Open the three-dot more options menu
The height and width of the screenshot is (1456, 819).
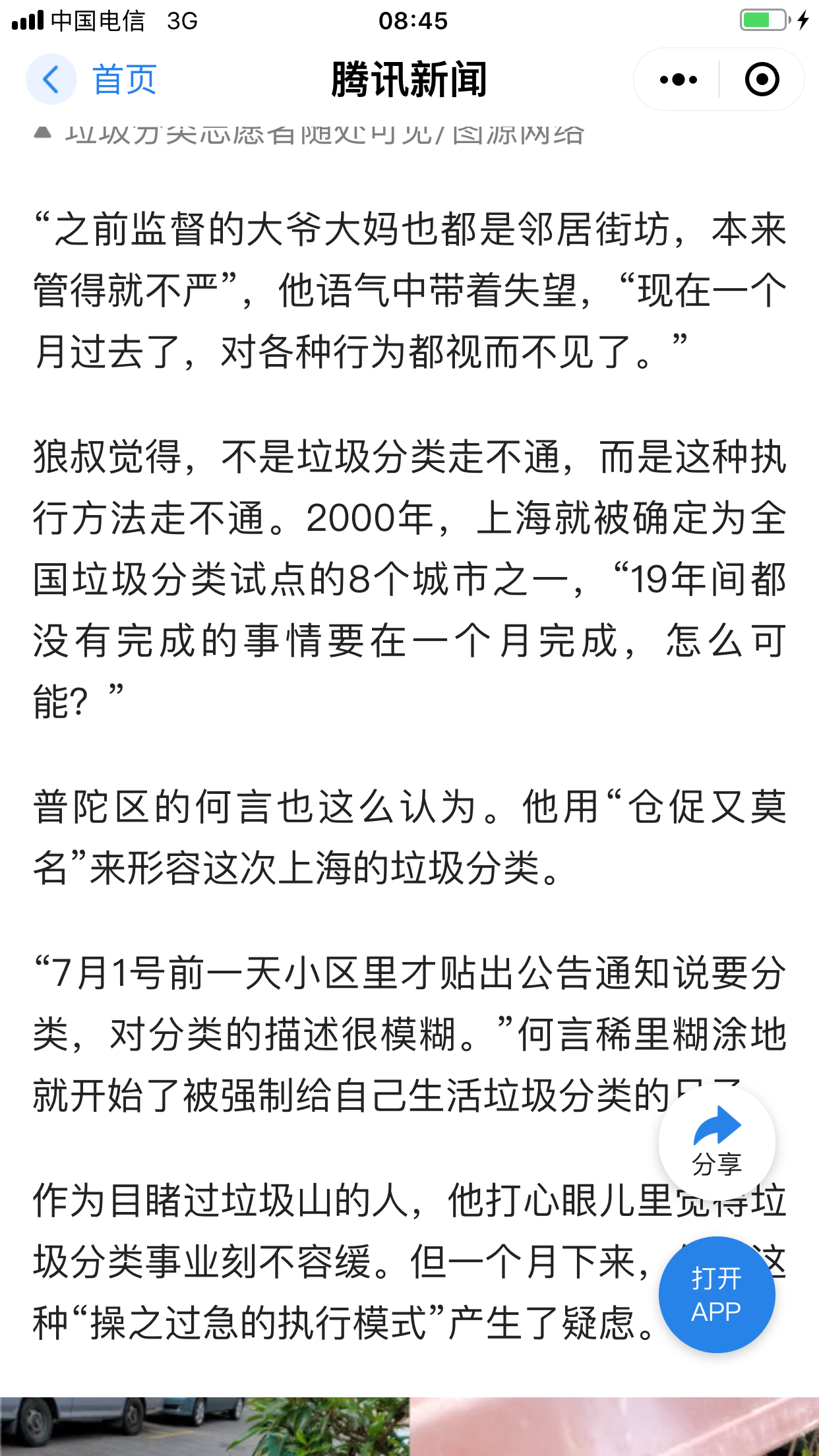click(x=678, y=80)
